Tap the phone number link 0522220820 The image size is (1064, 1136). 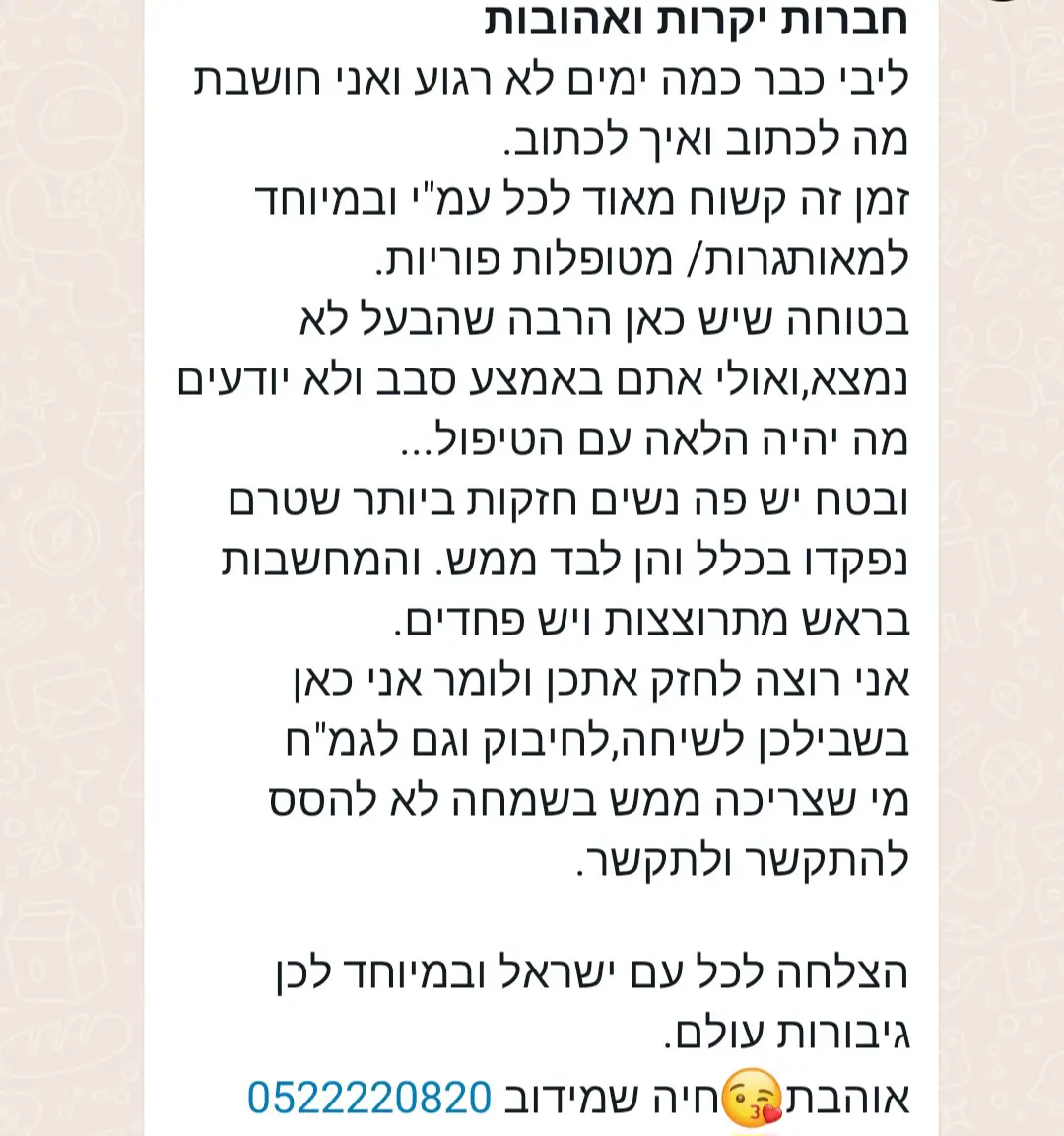coord(368,1097)
